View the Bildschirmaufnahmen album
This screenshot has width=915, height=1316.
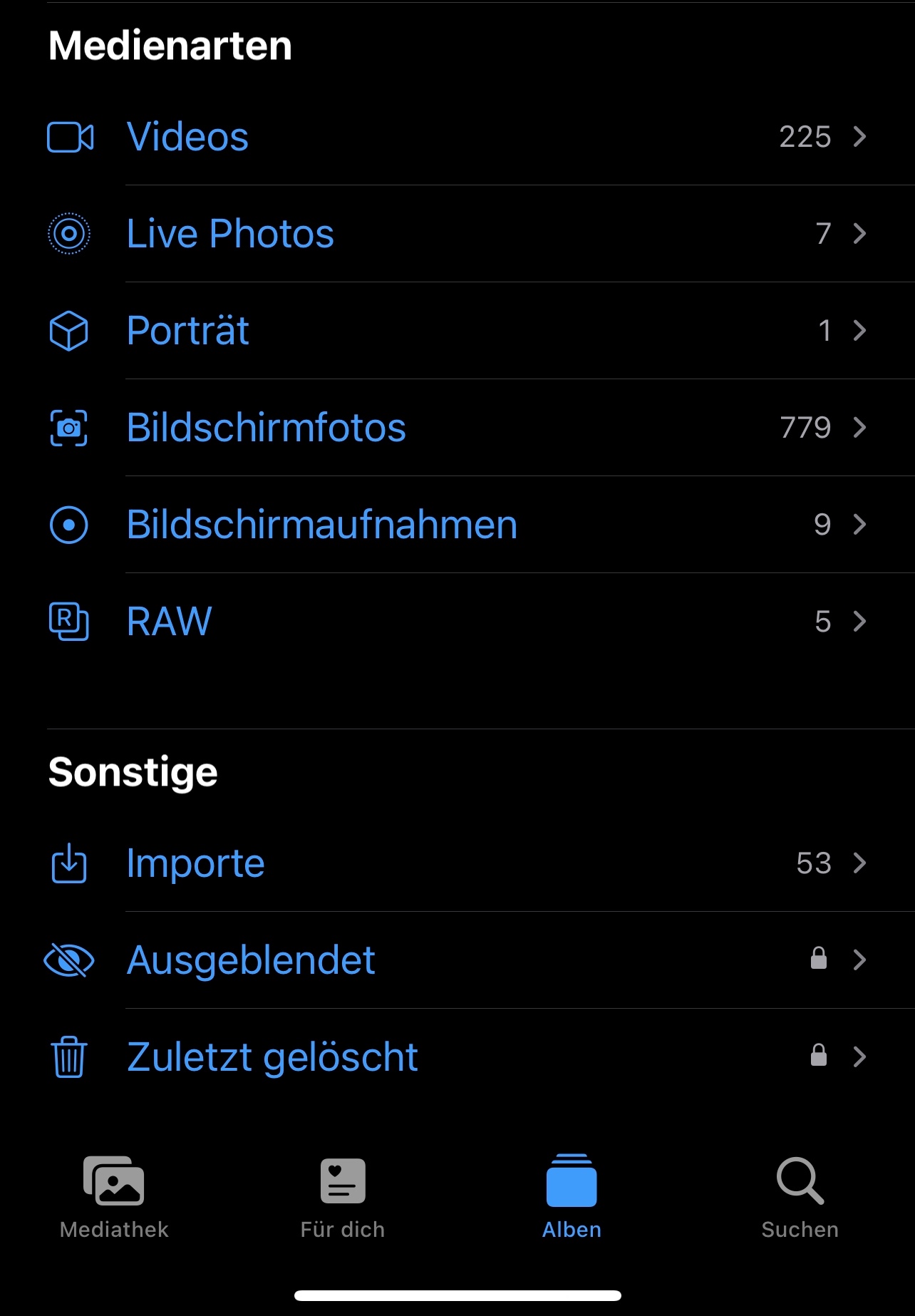[456, 525]
